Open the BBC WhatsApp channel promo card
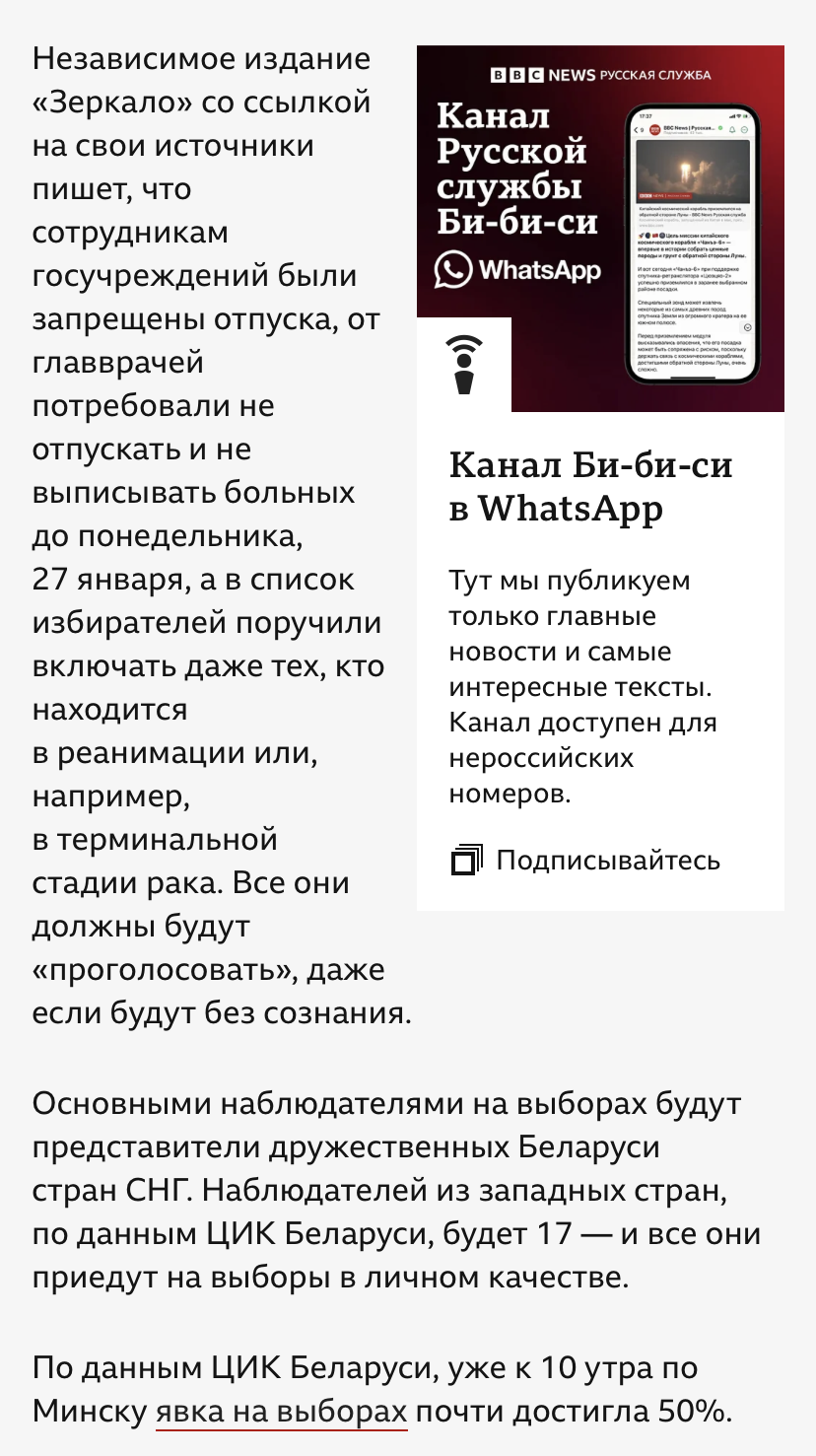The width and height of the screenshot is (816, 1456). pyautogui.click(x=600, y=229)
